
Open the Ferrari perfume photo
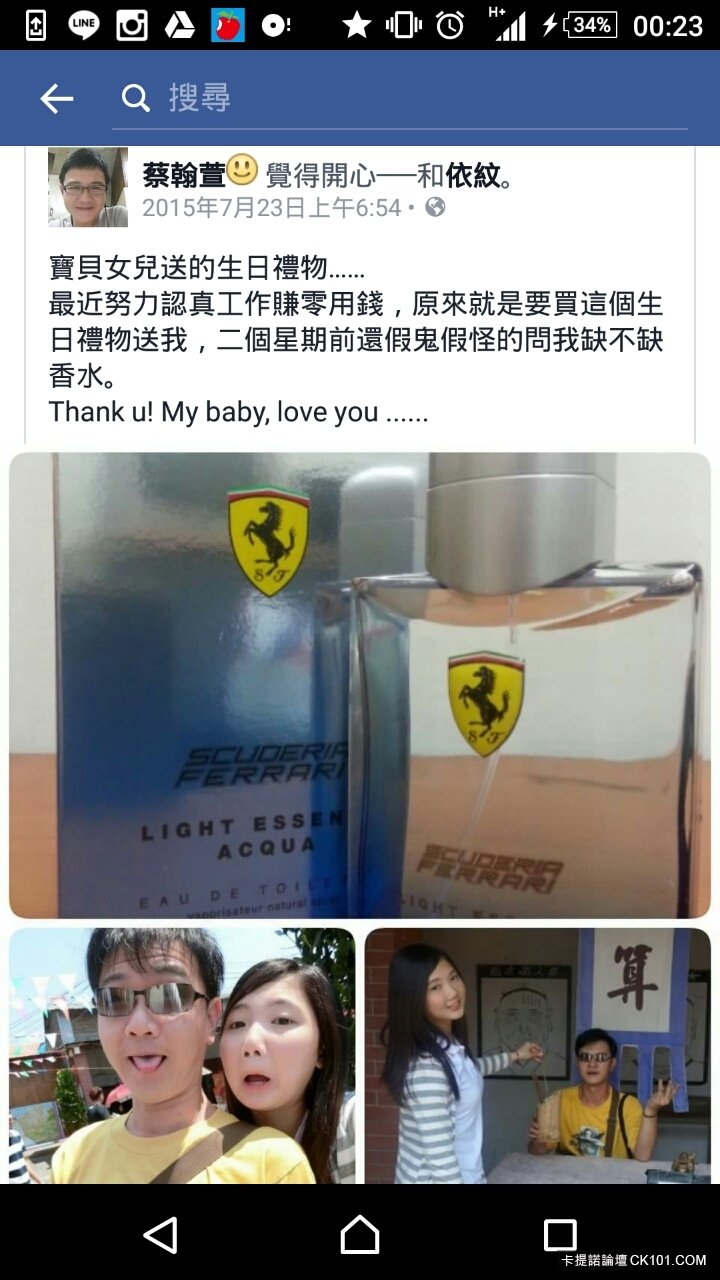click(360, 685)
